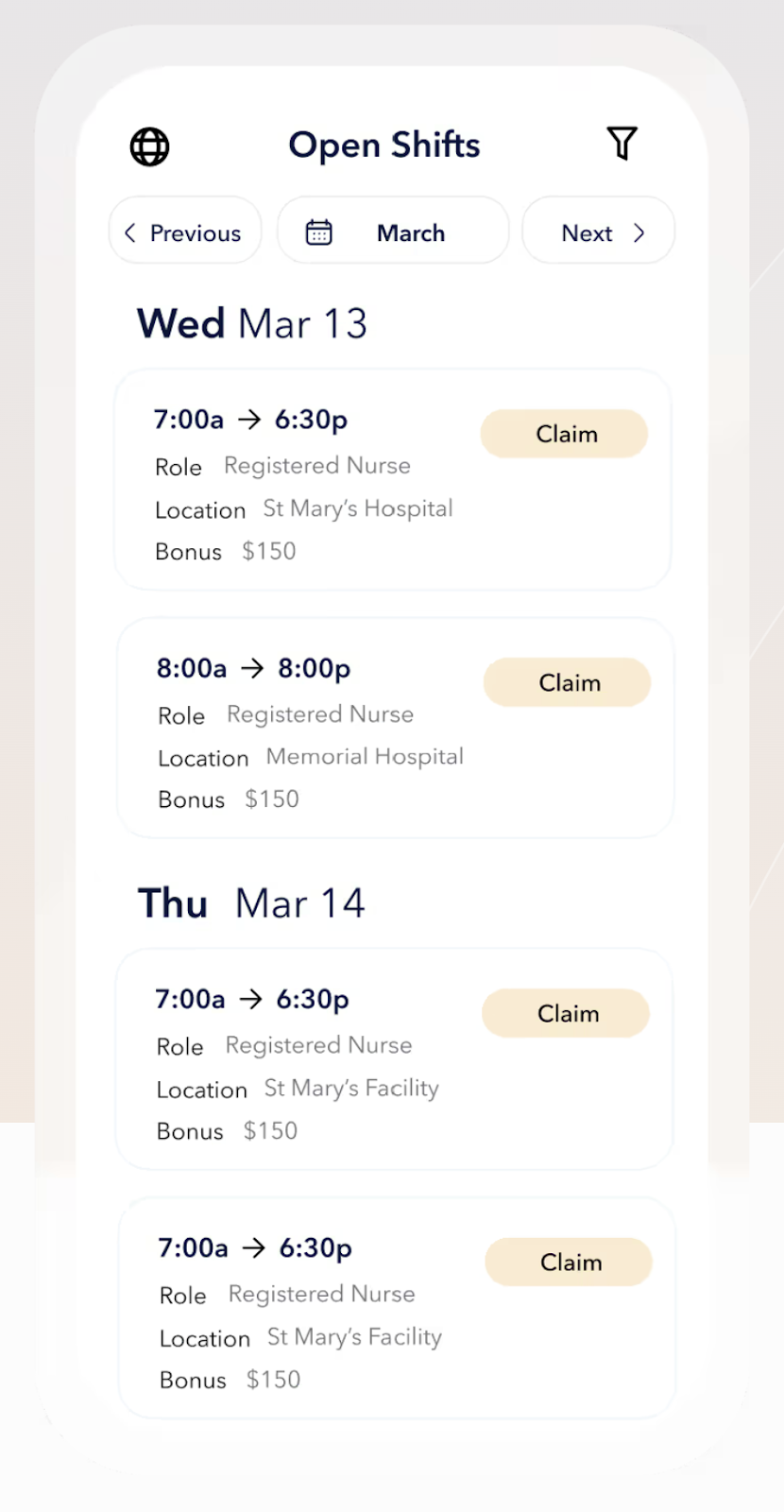Claim the Memorial Hospital shift
Screen dimensions: 784x1512
pos(568,682)
